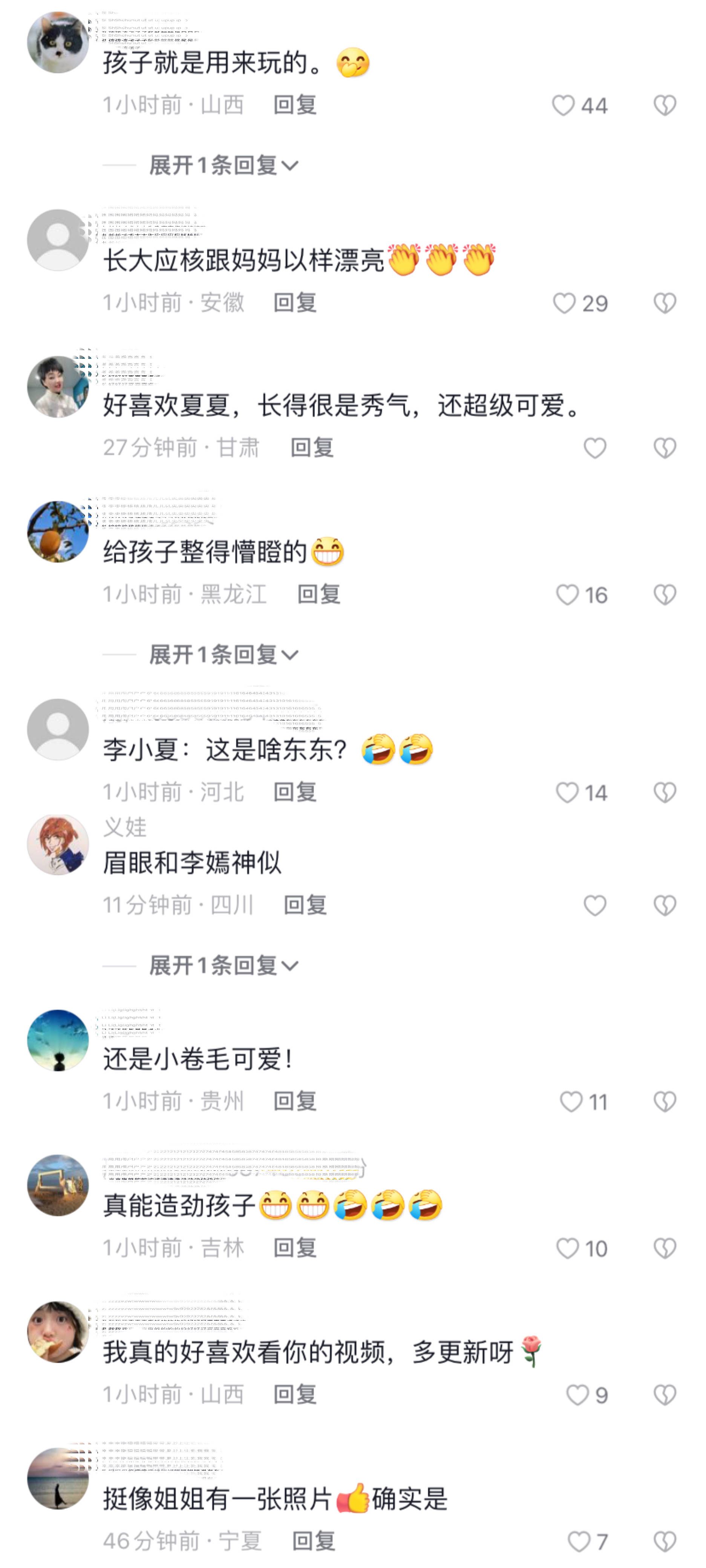The image size is (706, 1568).
Task: Open 义娃's profile avatar
Action: point(58,844)
